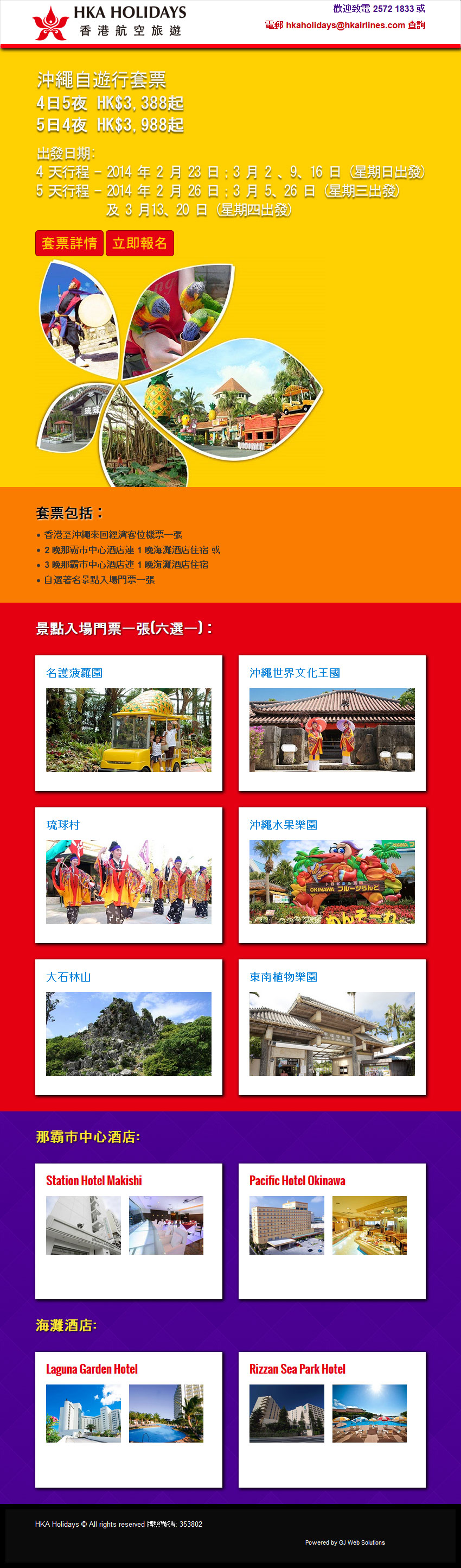Viewport: 461px width, 1568px height.
Task: Open the Laguna Garden Hotel card
Action: (129, 1419)
